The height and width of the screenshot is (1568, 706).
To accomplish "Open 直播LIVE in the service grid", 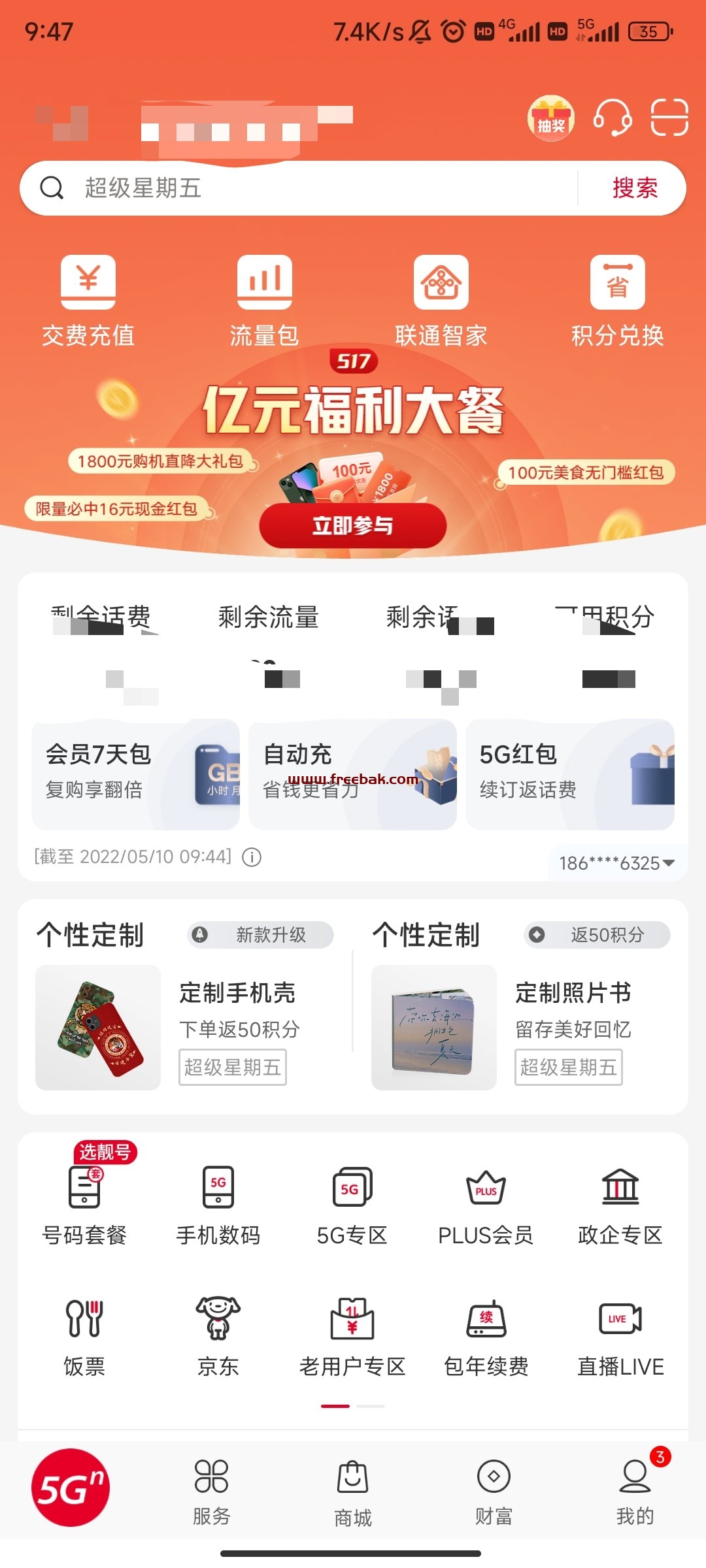I will 620,1337.
